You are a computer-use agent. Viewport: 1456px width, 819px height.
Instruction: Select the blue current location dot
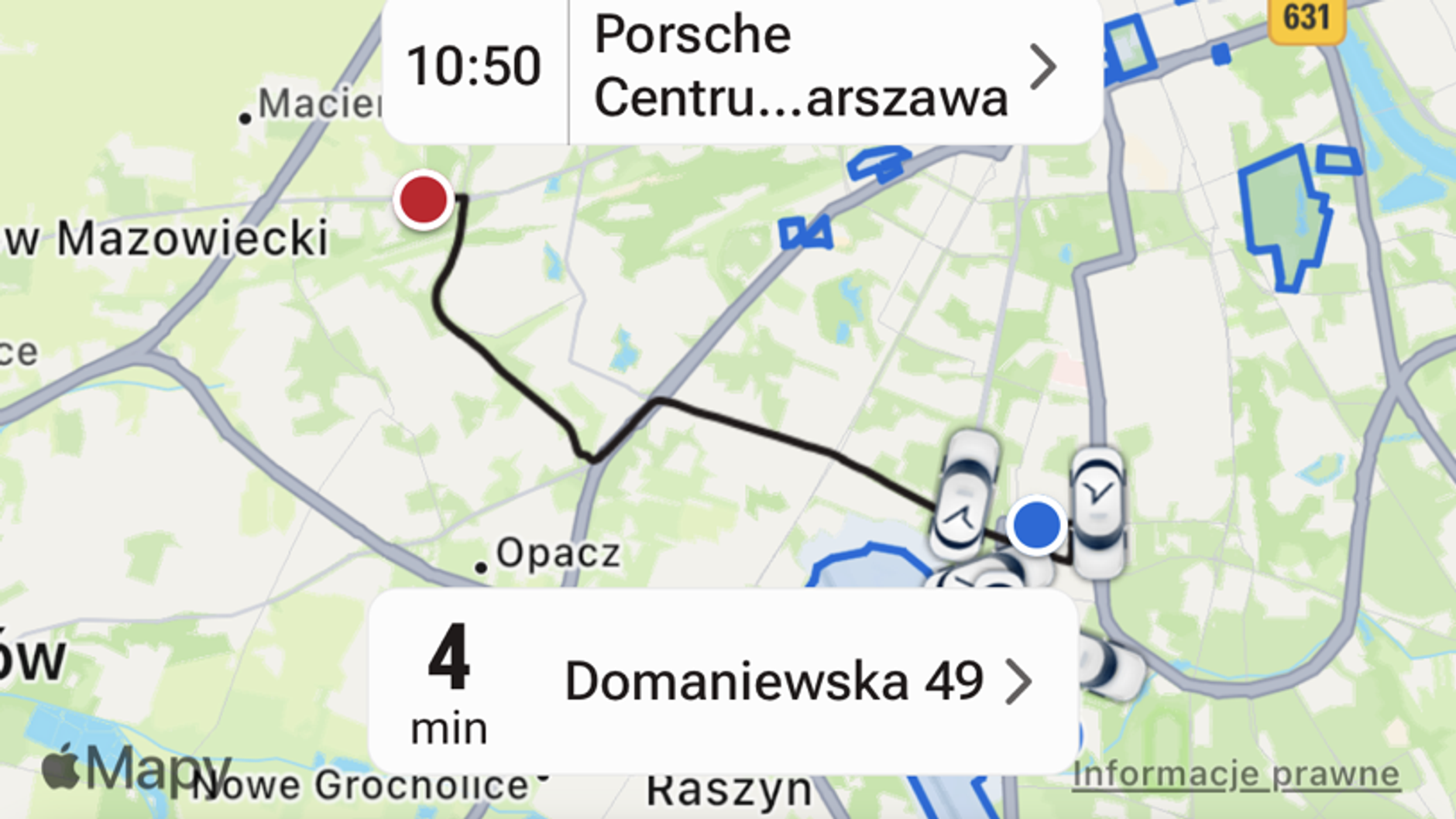1036,526
